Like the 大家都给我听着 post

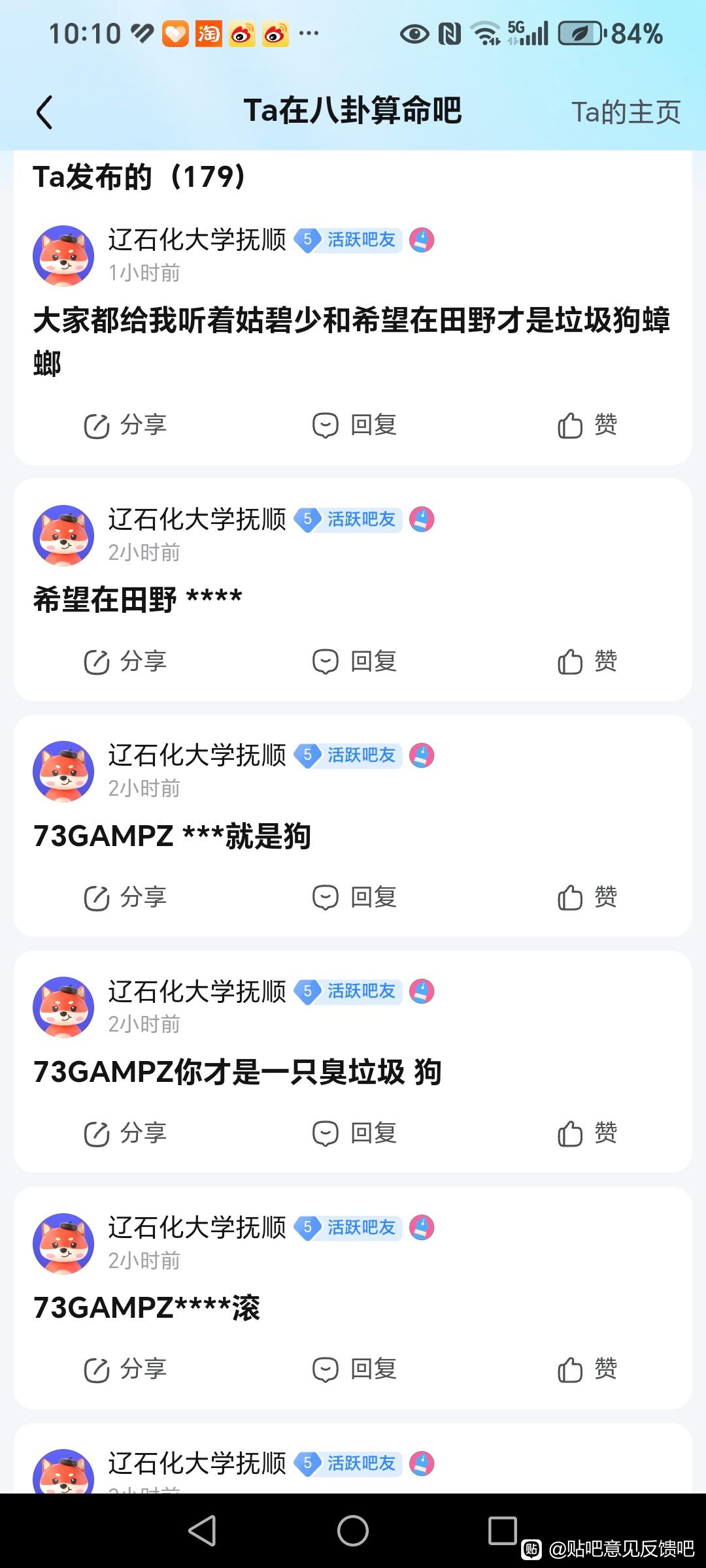[587, 425]
